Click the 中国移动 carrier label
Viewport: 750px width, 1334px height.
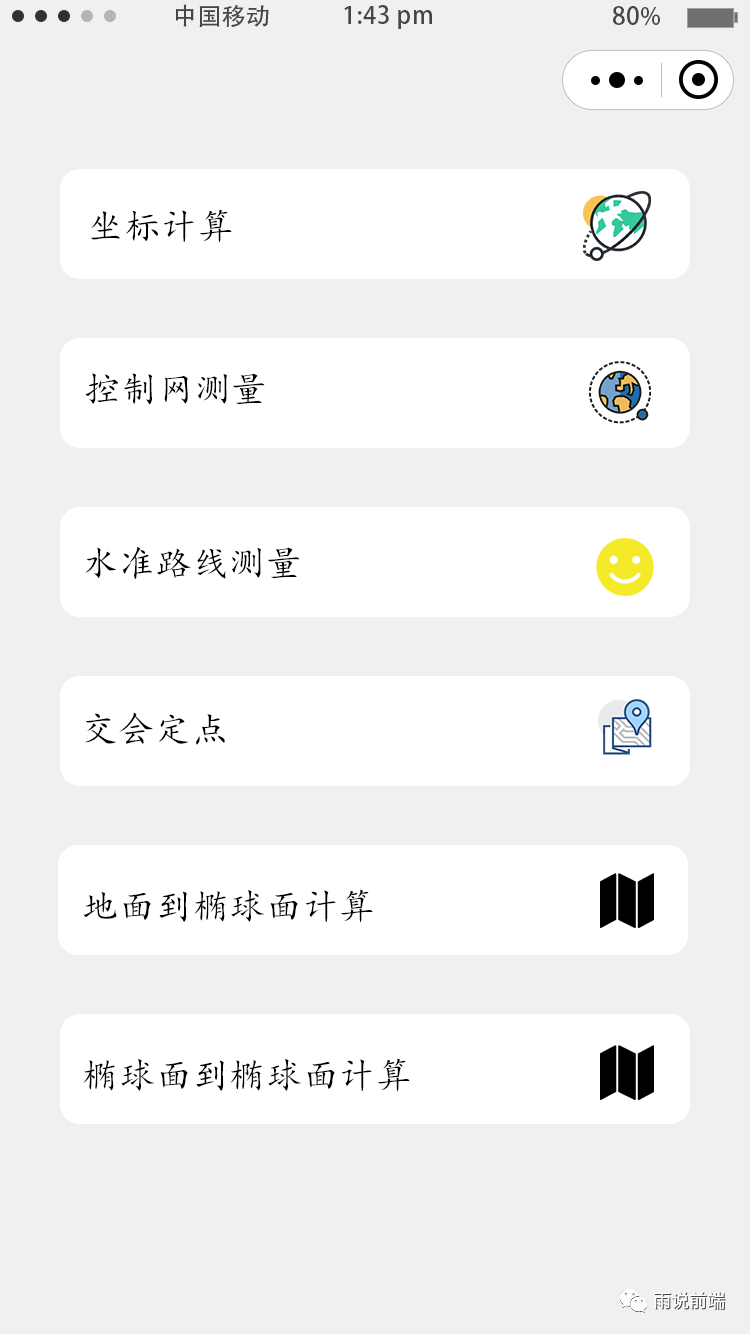click(222, 16)
